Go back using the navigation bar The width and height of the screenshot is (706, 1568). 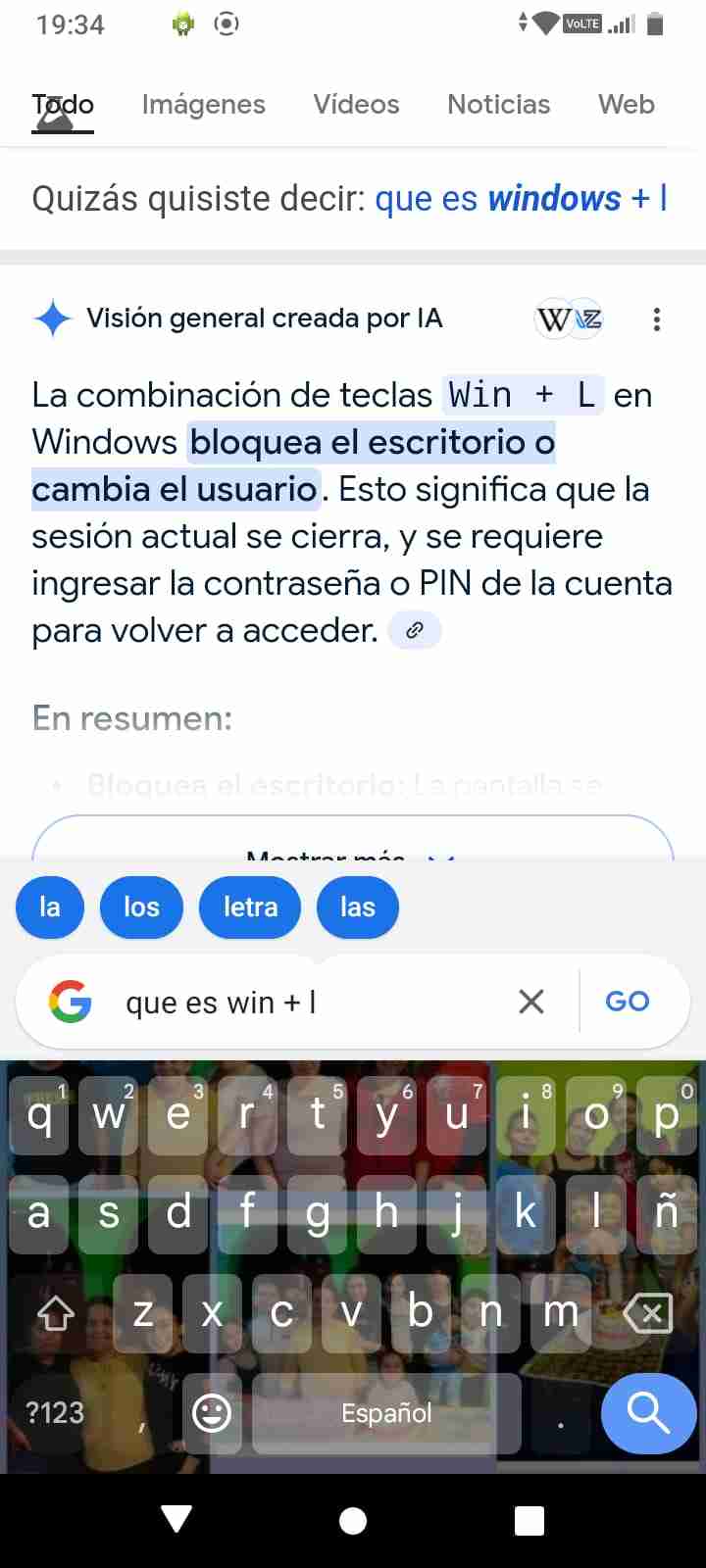point(176,1520)
